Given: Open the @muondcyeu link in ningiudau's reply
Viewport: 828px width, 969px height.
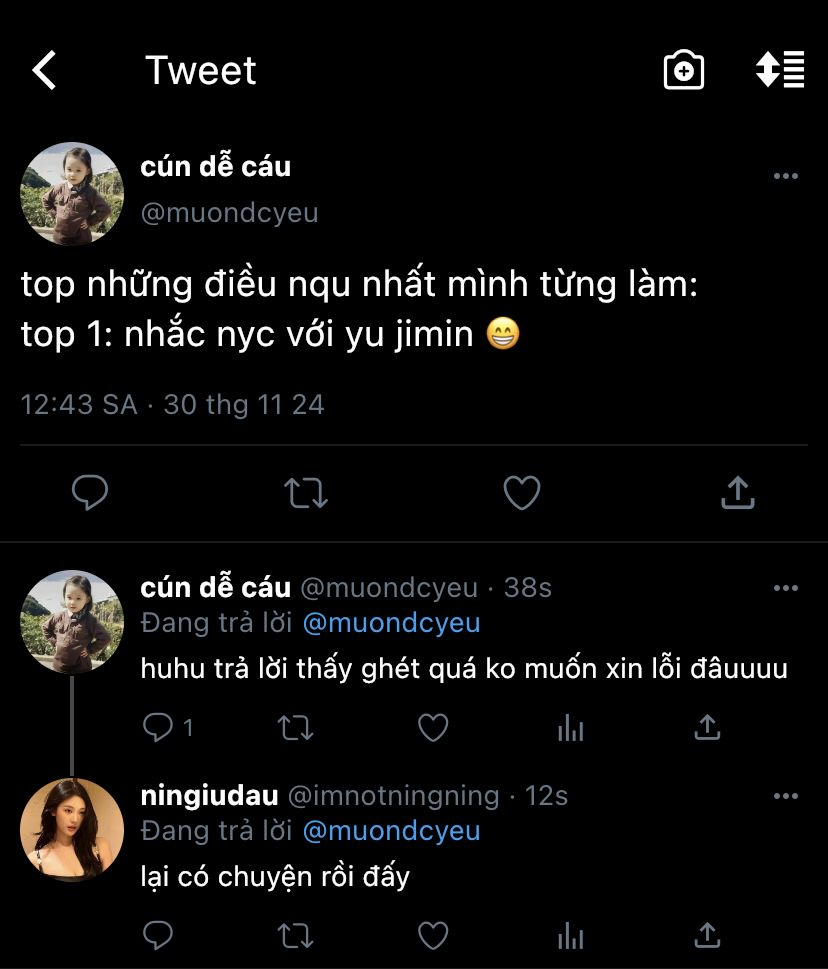Looking at the screenshot, I should click(x=391, y=831).
